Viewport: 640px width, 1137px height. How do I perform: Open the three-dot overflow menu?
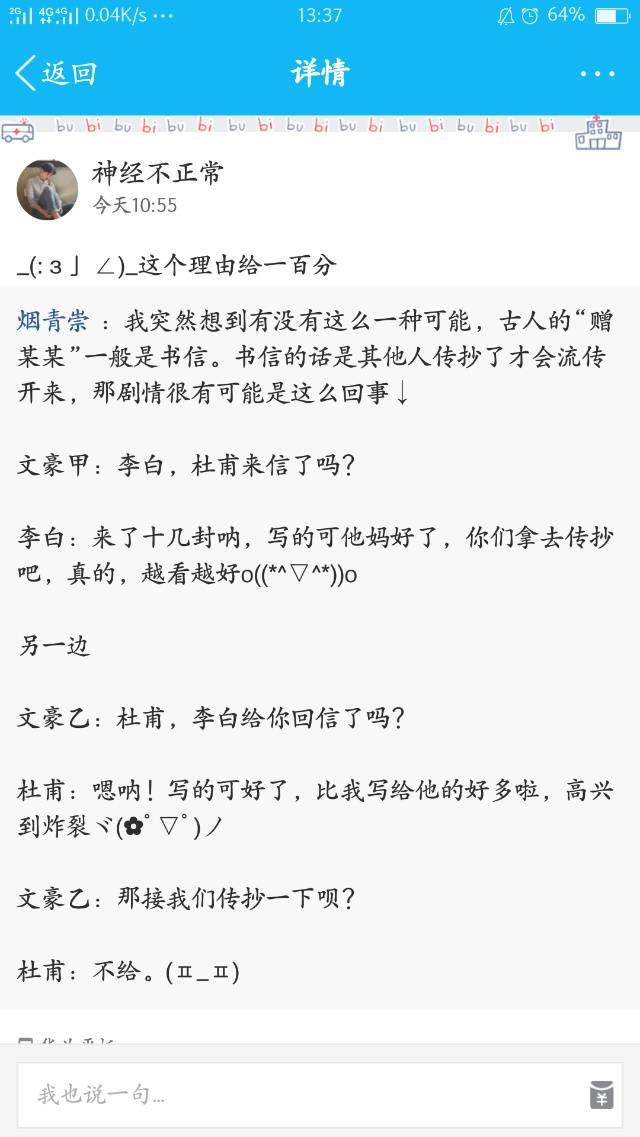click(597, 74)
